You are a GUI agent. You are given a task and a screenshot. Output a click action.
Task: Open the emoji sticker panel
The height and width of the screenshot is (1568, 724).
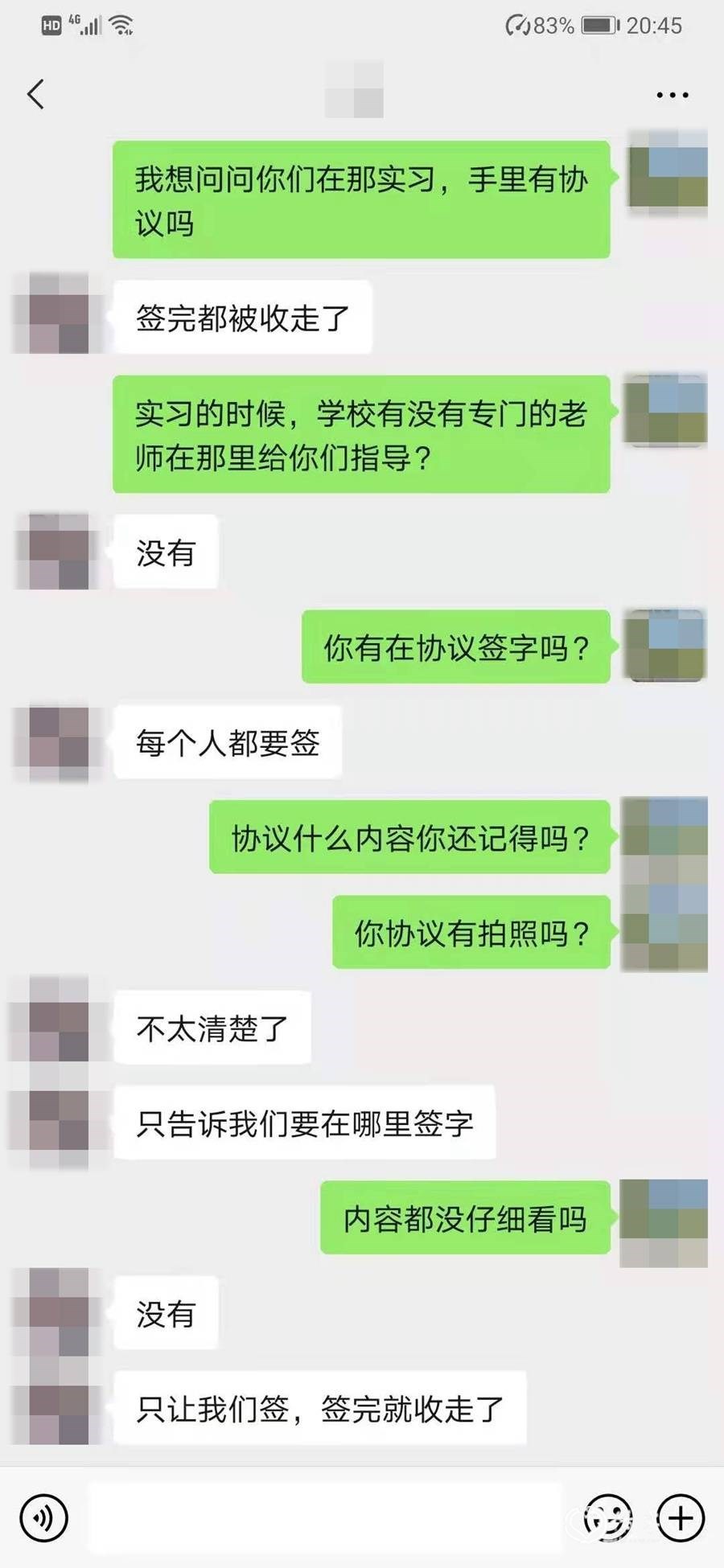coord(607,1517)
